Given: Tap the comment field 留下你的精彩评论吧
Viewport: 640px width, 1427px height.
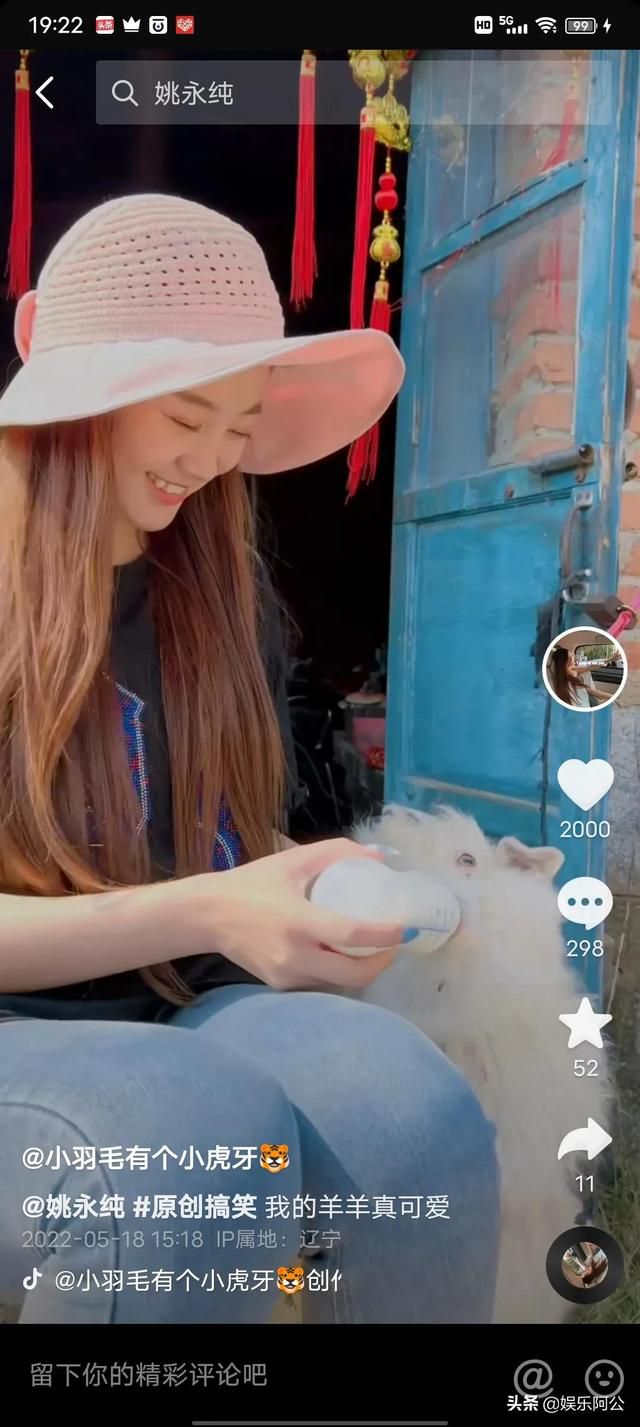Looking at the screenshot, I should [x=150, y=1375].
